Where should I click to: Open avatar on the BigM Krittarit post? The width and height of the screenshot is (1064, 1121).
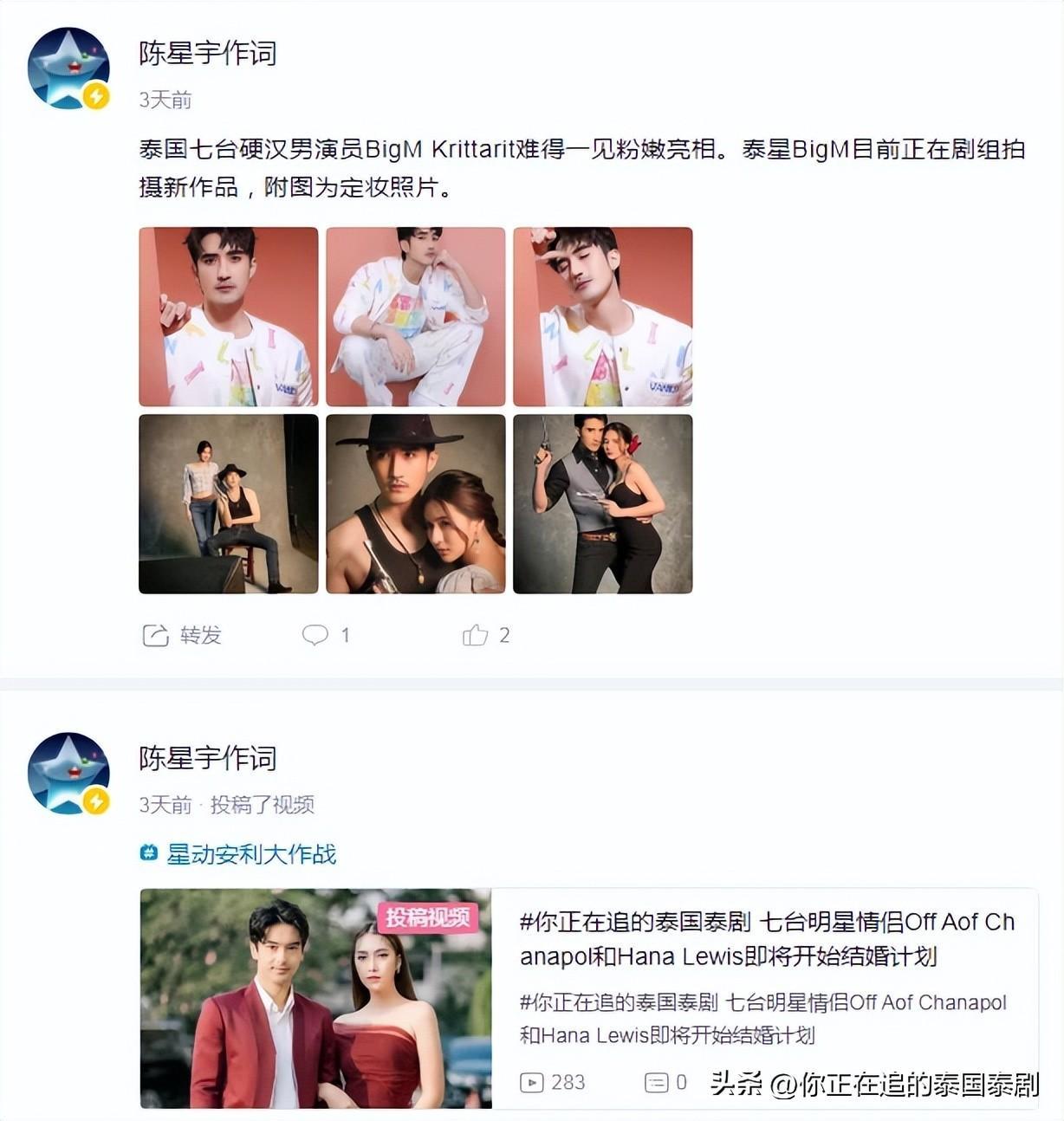tap(68, 69)
